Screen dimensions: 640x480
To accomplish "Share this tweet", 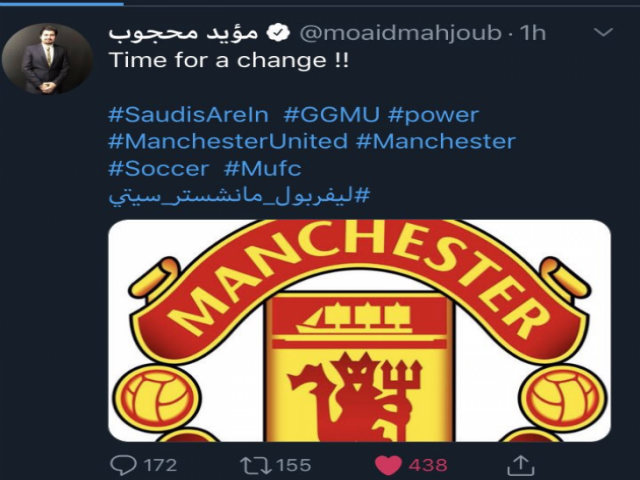I will click(521, 464).
